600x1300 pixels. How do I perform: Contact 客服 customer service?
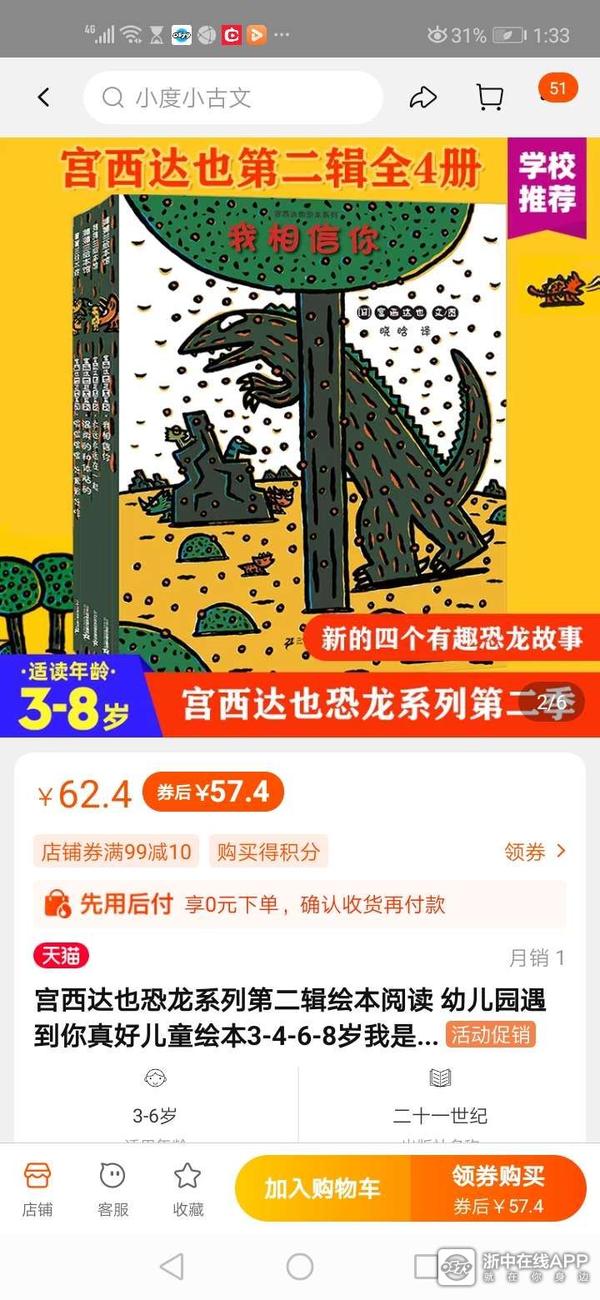(113, 1189)
